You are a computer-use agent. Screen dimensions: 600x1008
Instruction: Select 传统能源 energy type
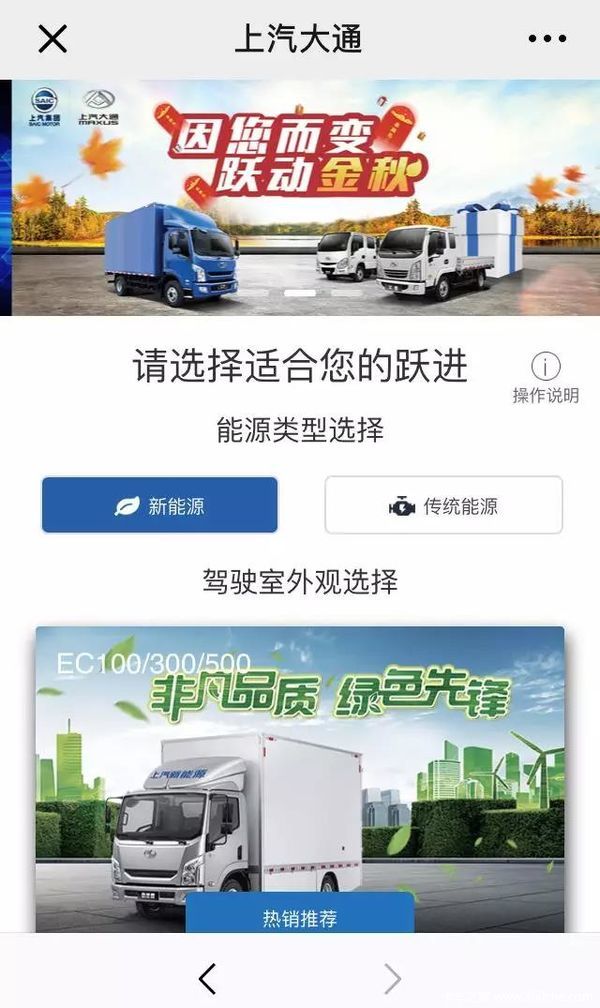(443, 505)
